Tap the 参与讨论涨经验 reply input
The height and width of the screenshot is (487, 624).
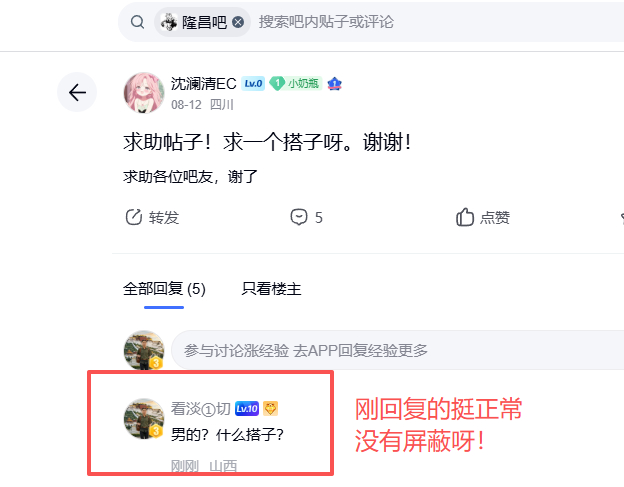pyautogui.click(x=398, y=350)
